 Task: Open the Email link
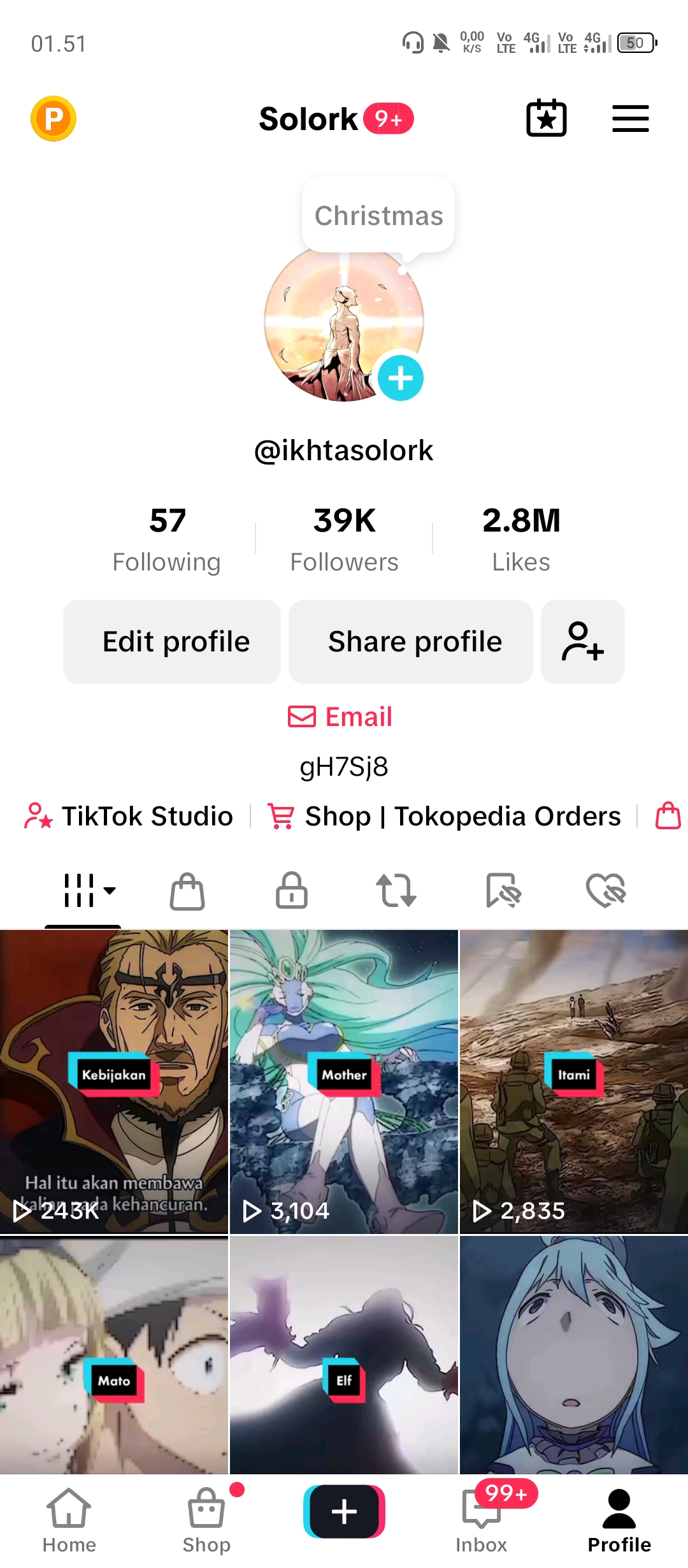click(x=340, y=716)
